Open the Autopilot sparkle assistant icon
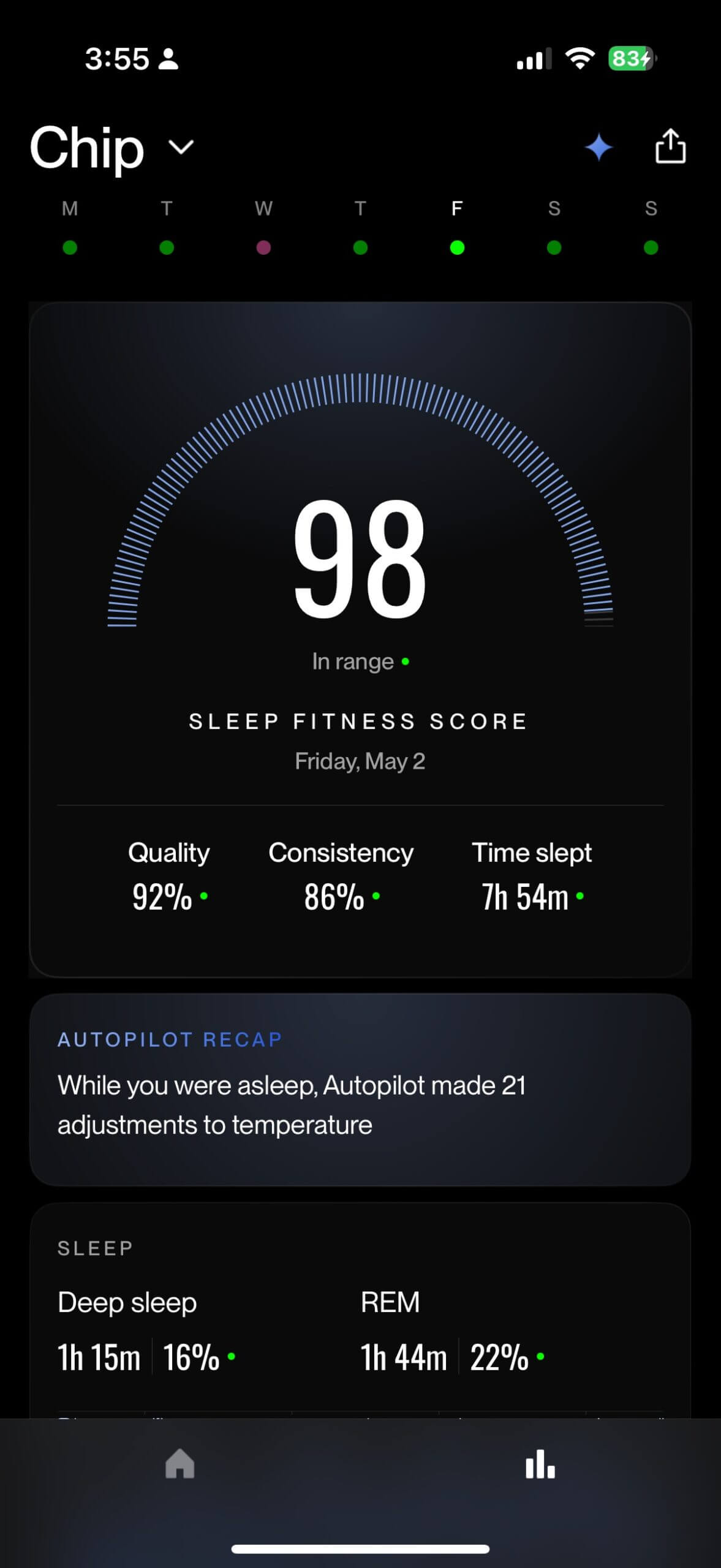721x1568 pixels. click(599, 147)
